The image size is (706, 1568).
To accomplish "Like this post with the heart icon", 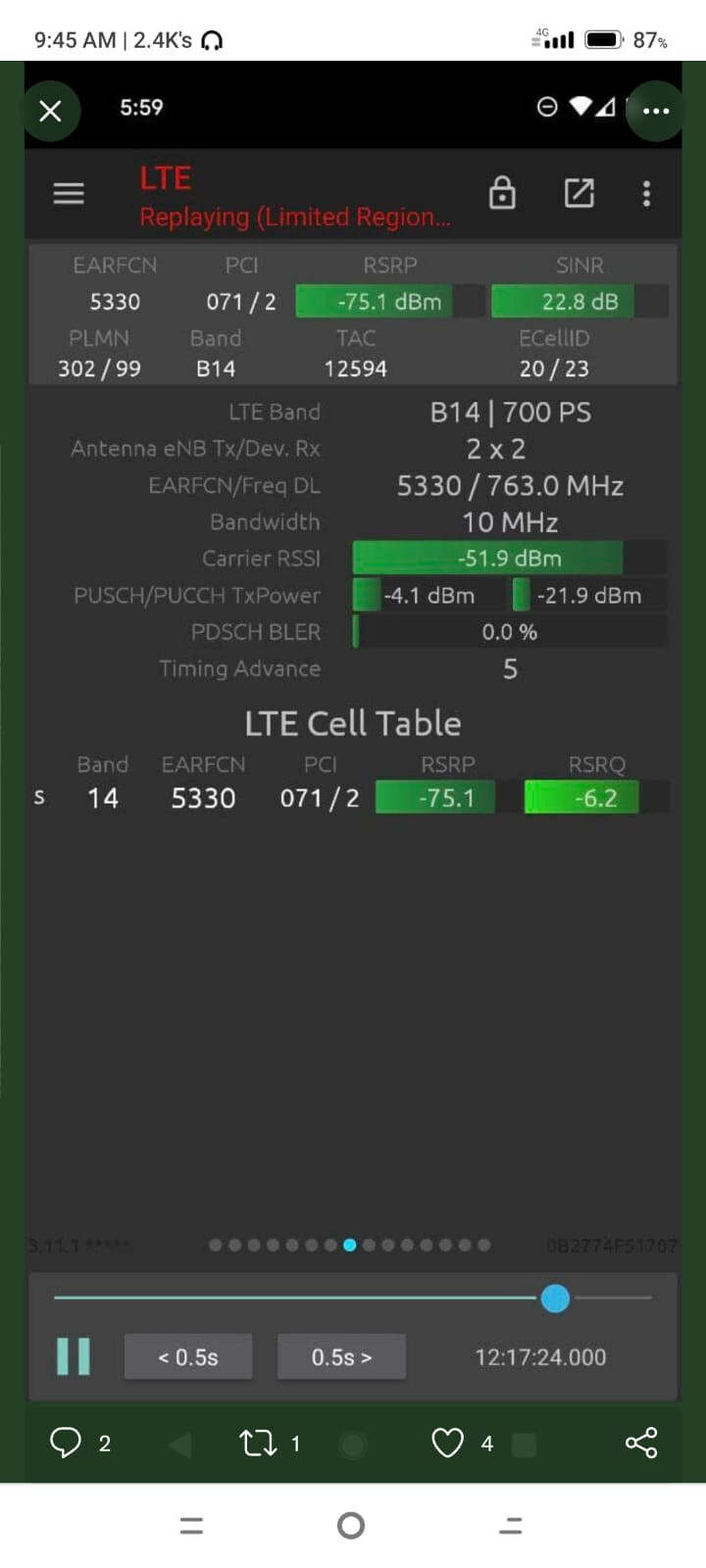I will tap(448, 1443).
